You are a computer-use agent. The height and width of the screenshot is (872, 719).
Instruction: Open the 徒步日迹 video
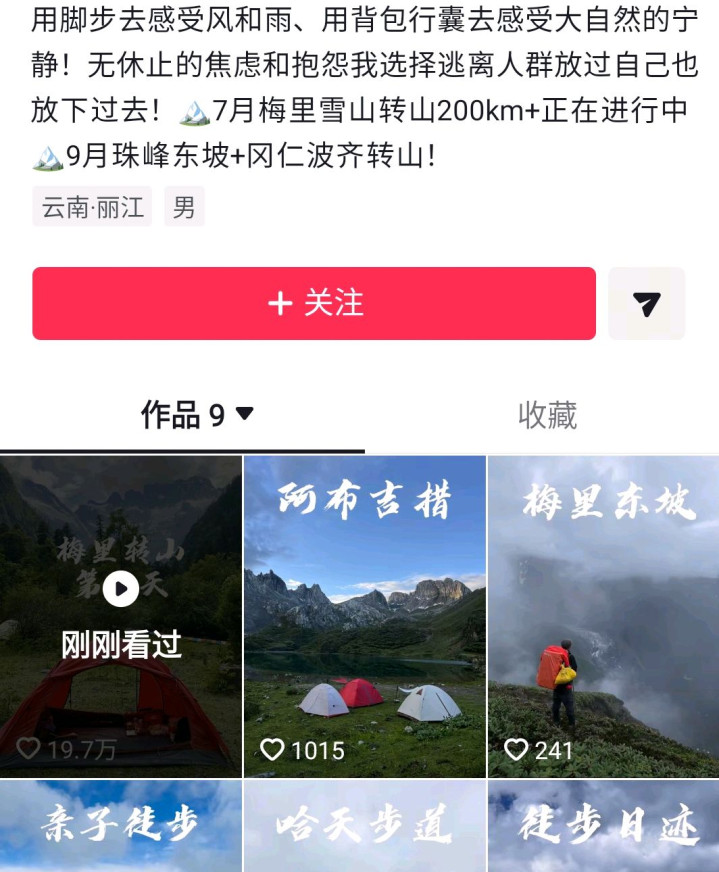click(603, 826)
